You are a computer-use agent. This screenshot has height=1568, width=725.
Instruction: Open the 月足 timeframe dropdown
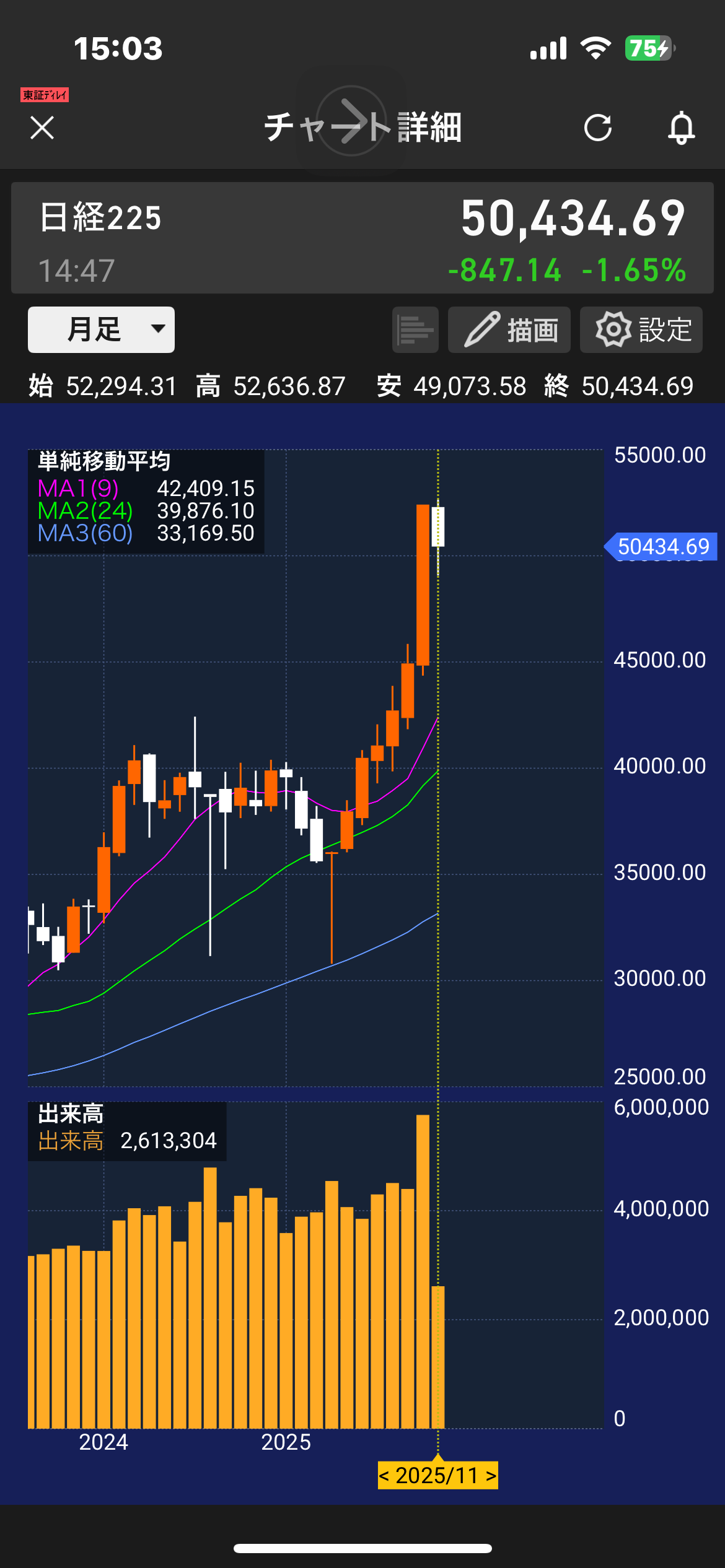pos(101,329)
